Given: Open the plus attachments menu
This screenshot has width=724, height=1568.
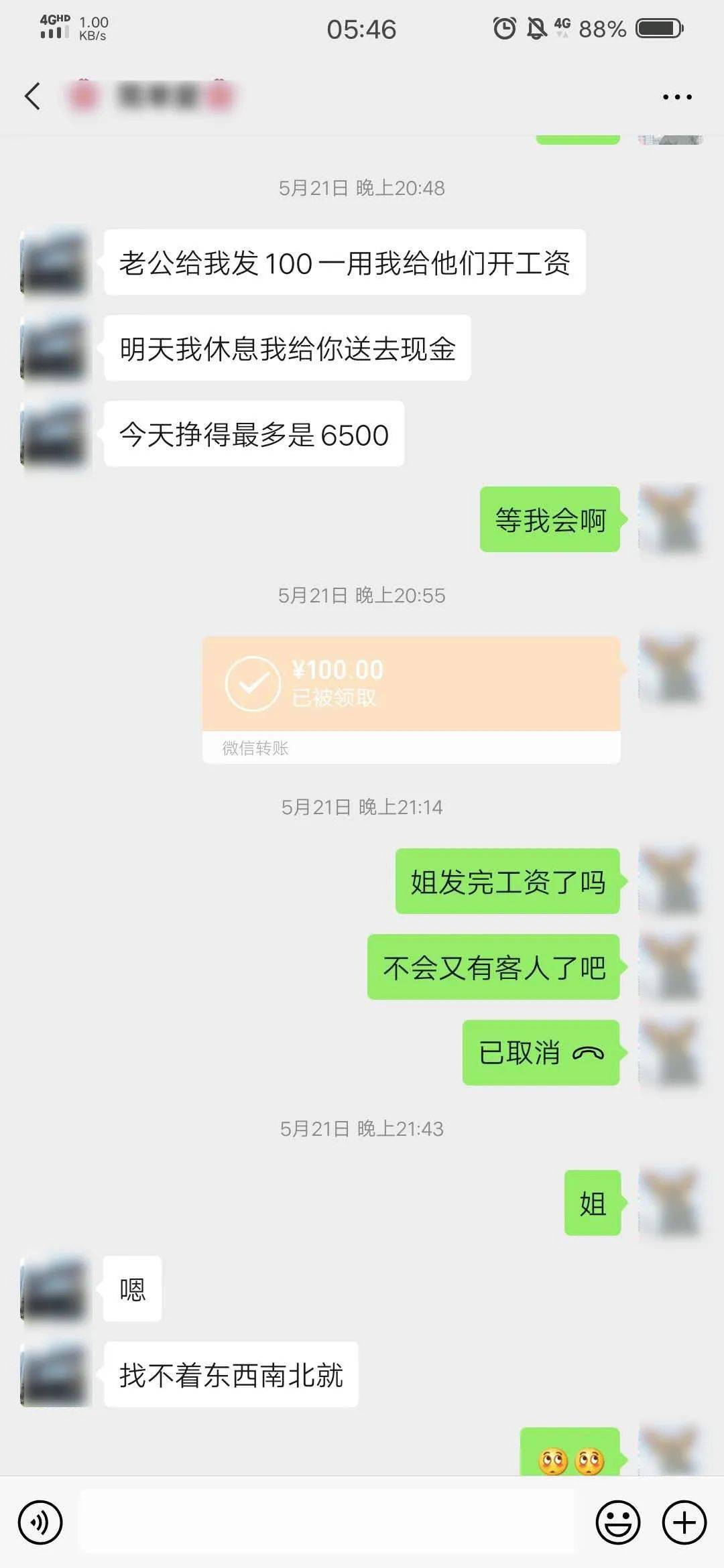Looking at the screenshot, I should pos(684,1522).
